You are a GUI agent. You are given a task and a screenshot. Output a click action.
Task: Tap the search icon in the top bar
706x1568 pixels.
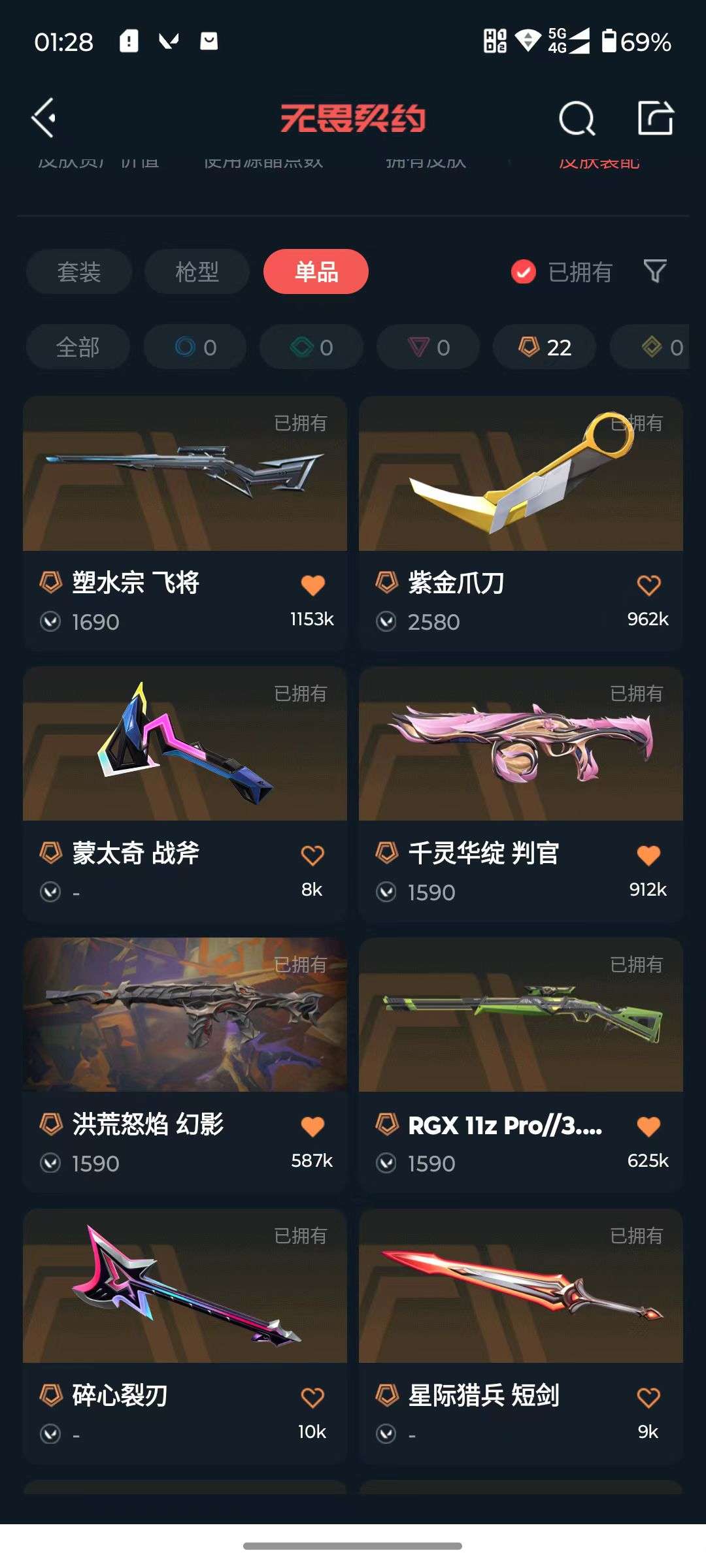pyautogui.click(x=575, y=118)
